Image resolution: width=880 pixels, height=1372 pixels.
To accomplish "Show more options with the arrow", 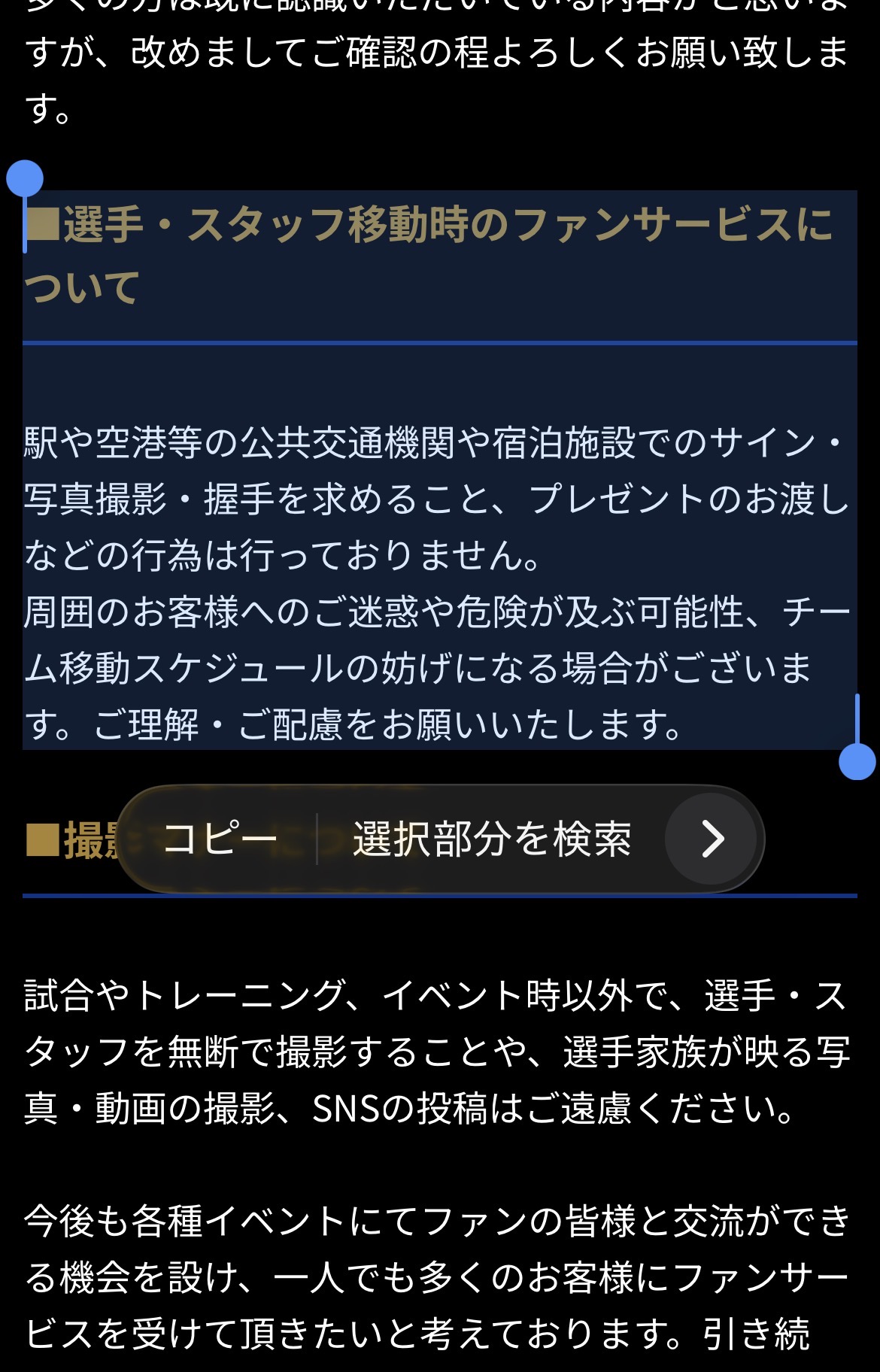I will 712,839.
